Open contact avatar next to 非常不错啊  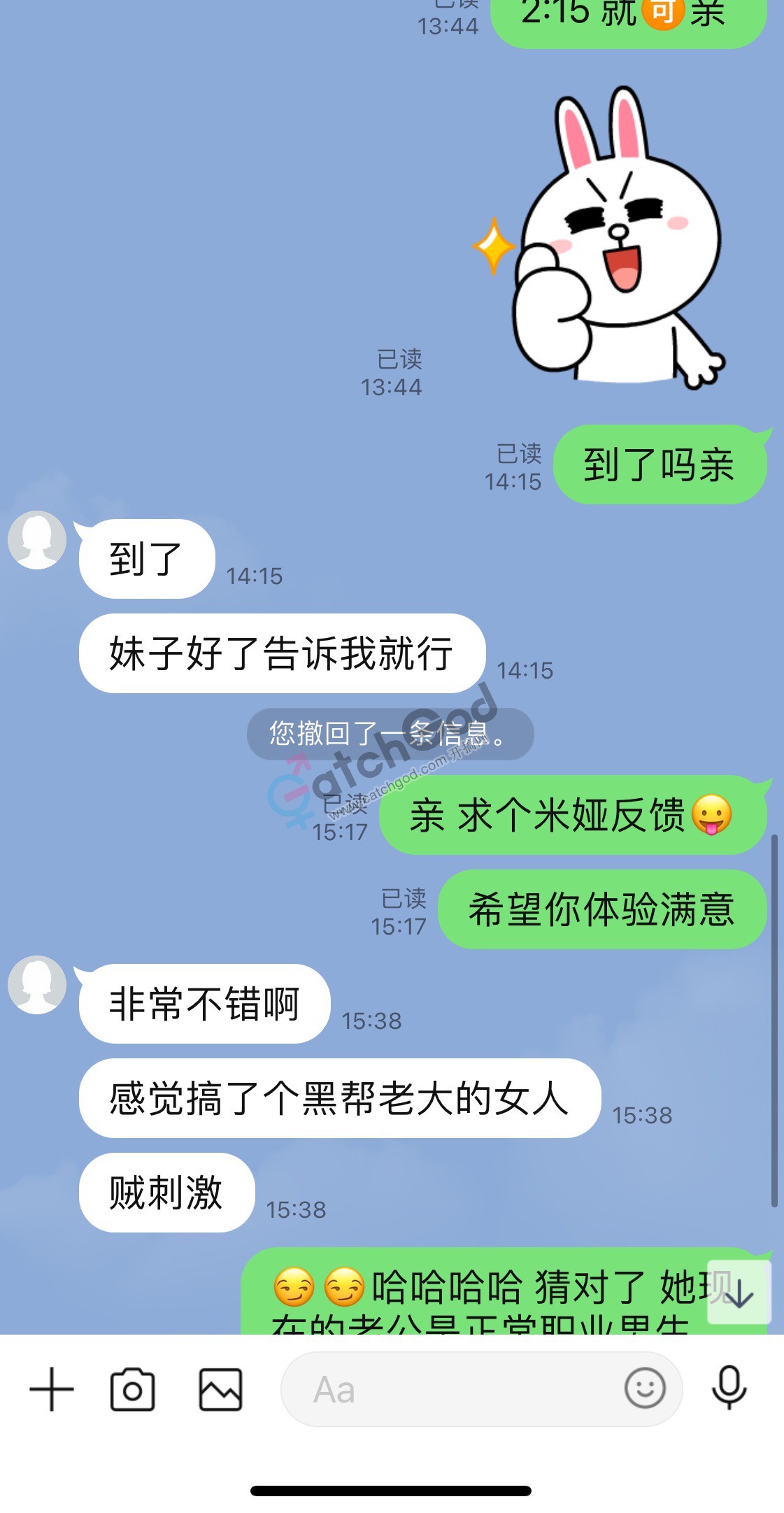(37, 985)
